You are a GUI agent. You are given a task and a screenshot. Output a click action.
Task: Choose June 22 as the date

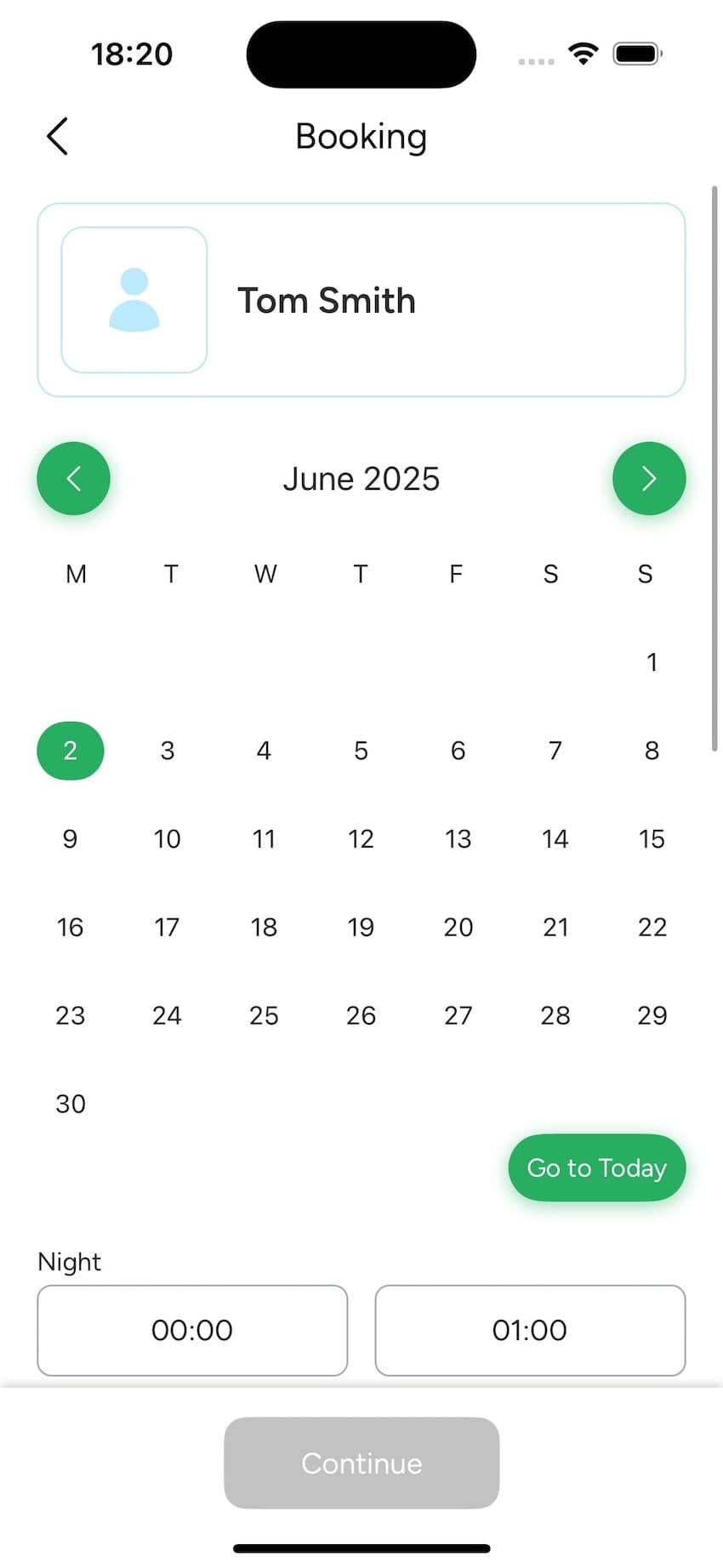[x=652, y=927]
